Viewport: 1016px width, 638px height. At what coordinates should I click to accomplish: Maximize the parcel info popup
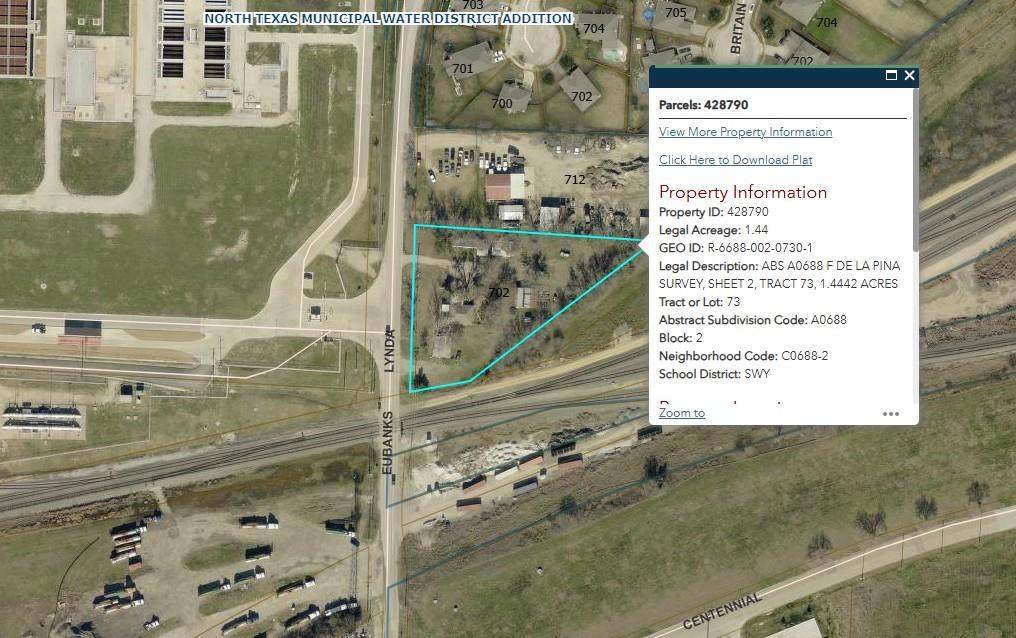pyautogui.click(x=891, y=76)
